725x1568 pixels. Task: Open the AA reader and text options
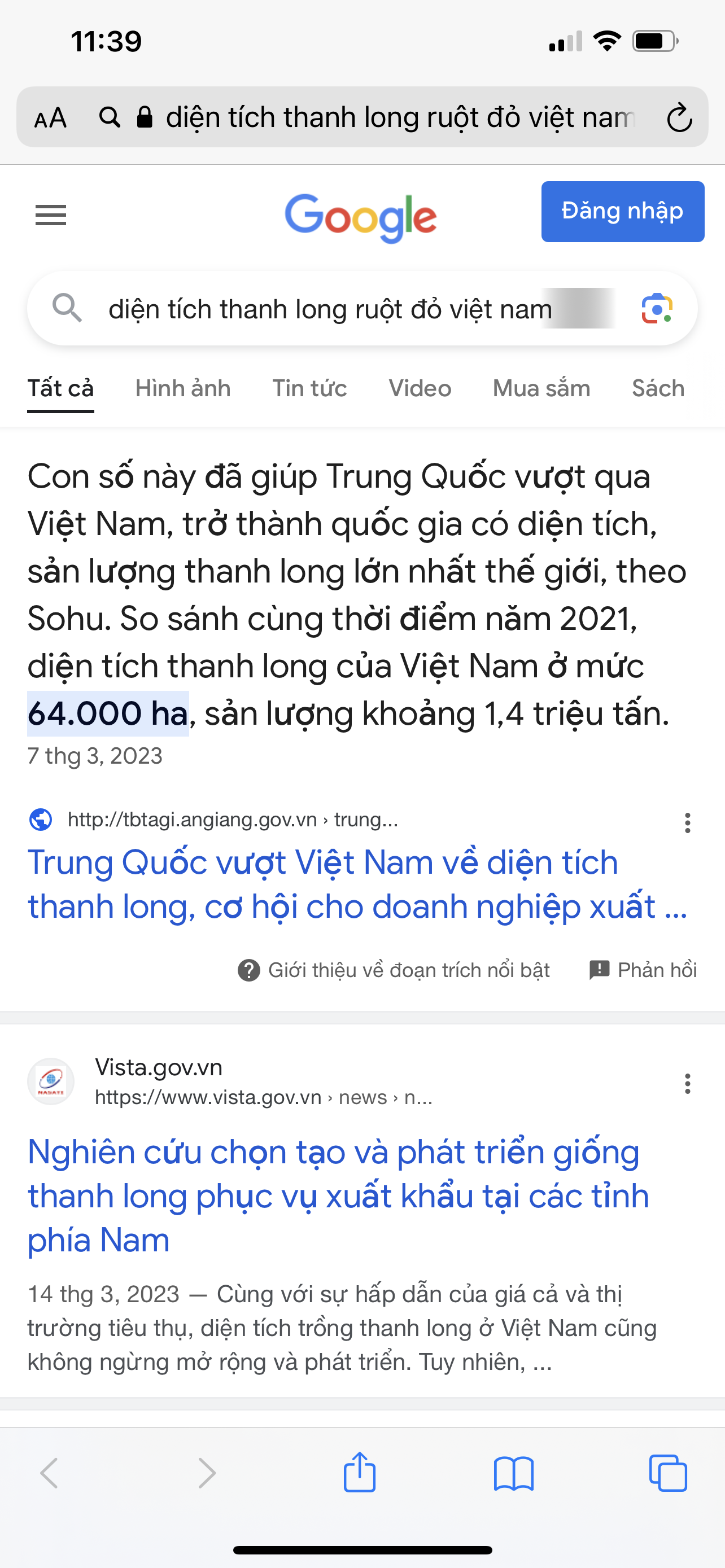click(50, 117)
